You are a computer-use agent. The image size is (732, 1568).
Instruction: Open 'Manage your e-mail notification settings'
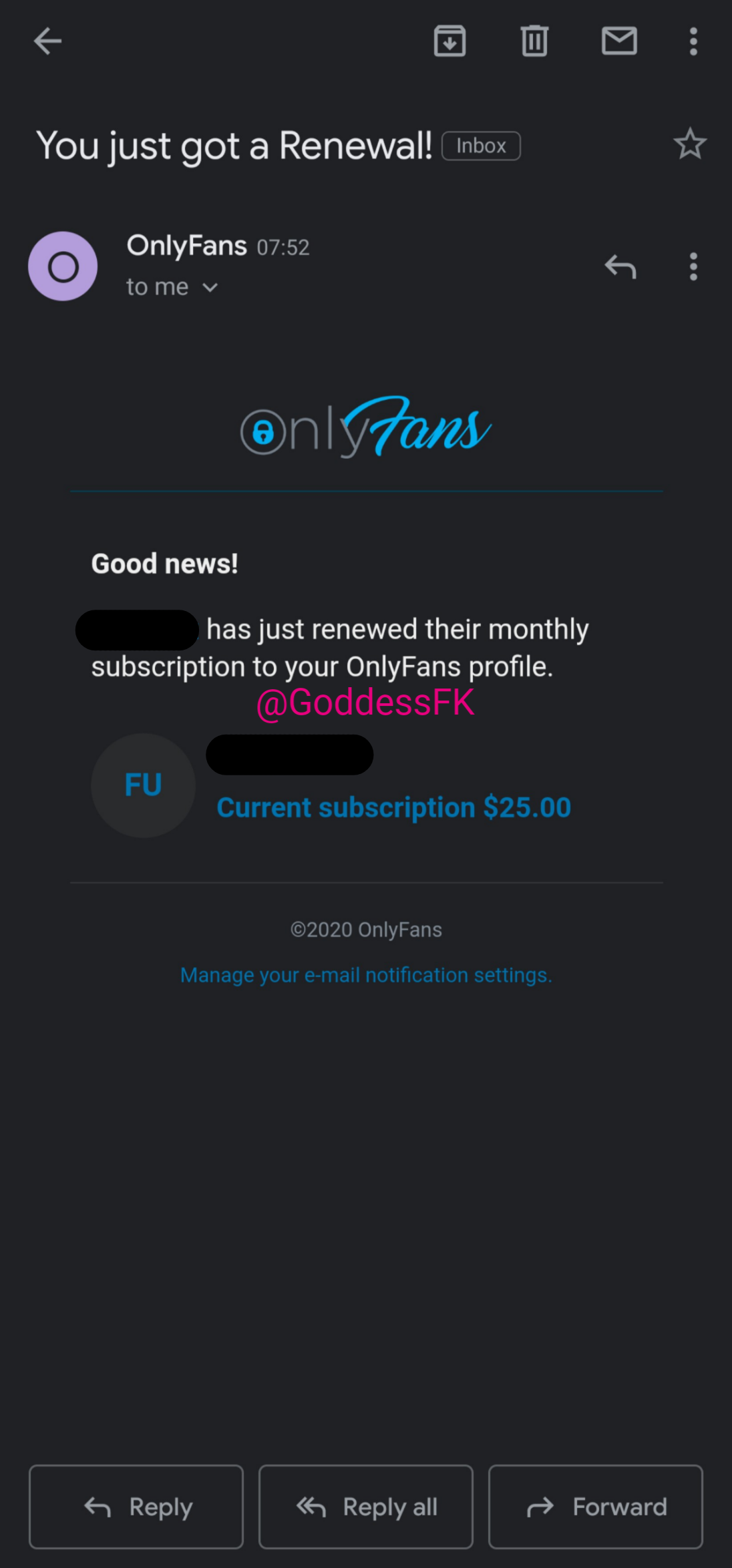click(365, 975)
